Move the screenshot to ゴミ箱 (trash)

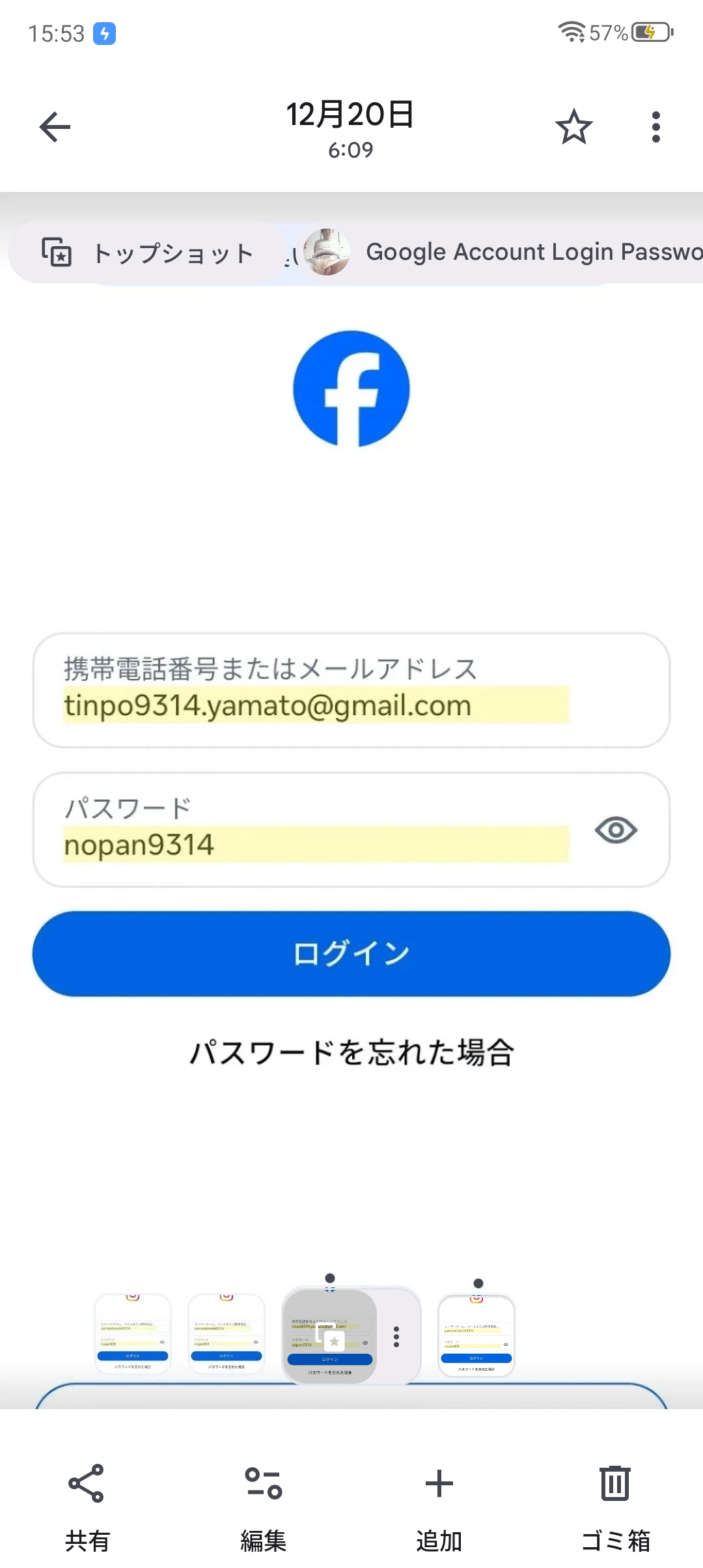614,1491
